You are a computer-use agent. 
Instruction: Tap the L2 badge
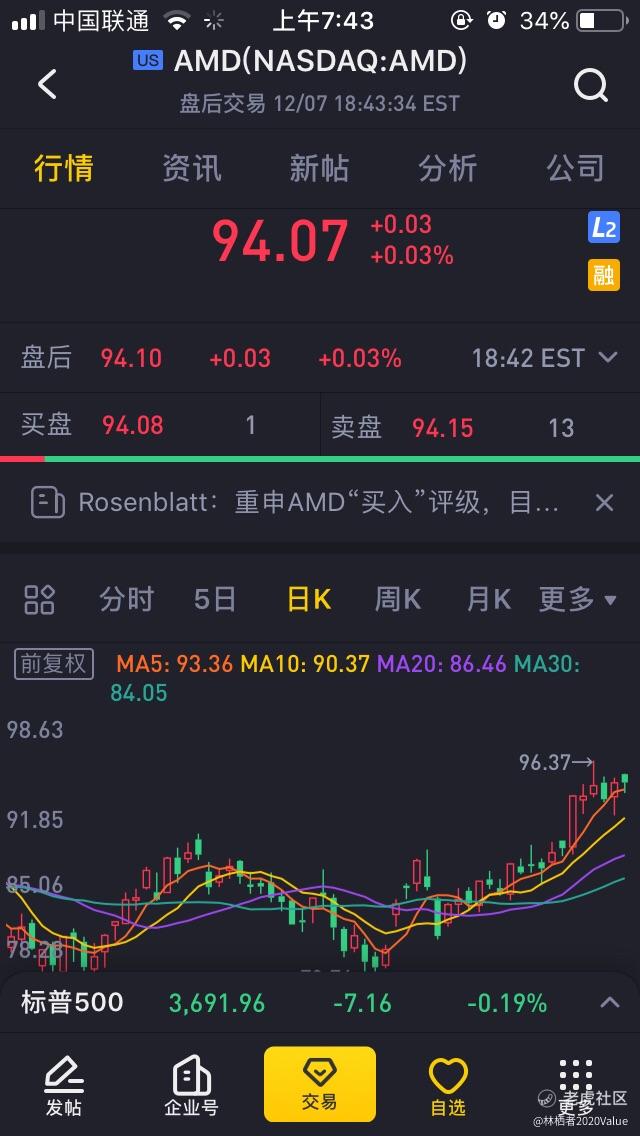pyautogui.click(x=604, y=228)
